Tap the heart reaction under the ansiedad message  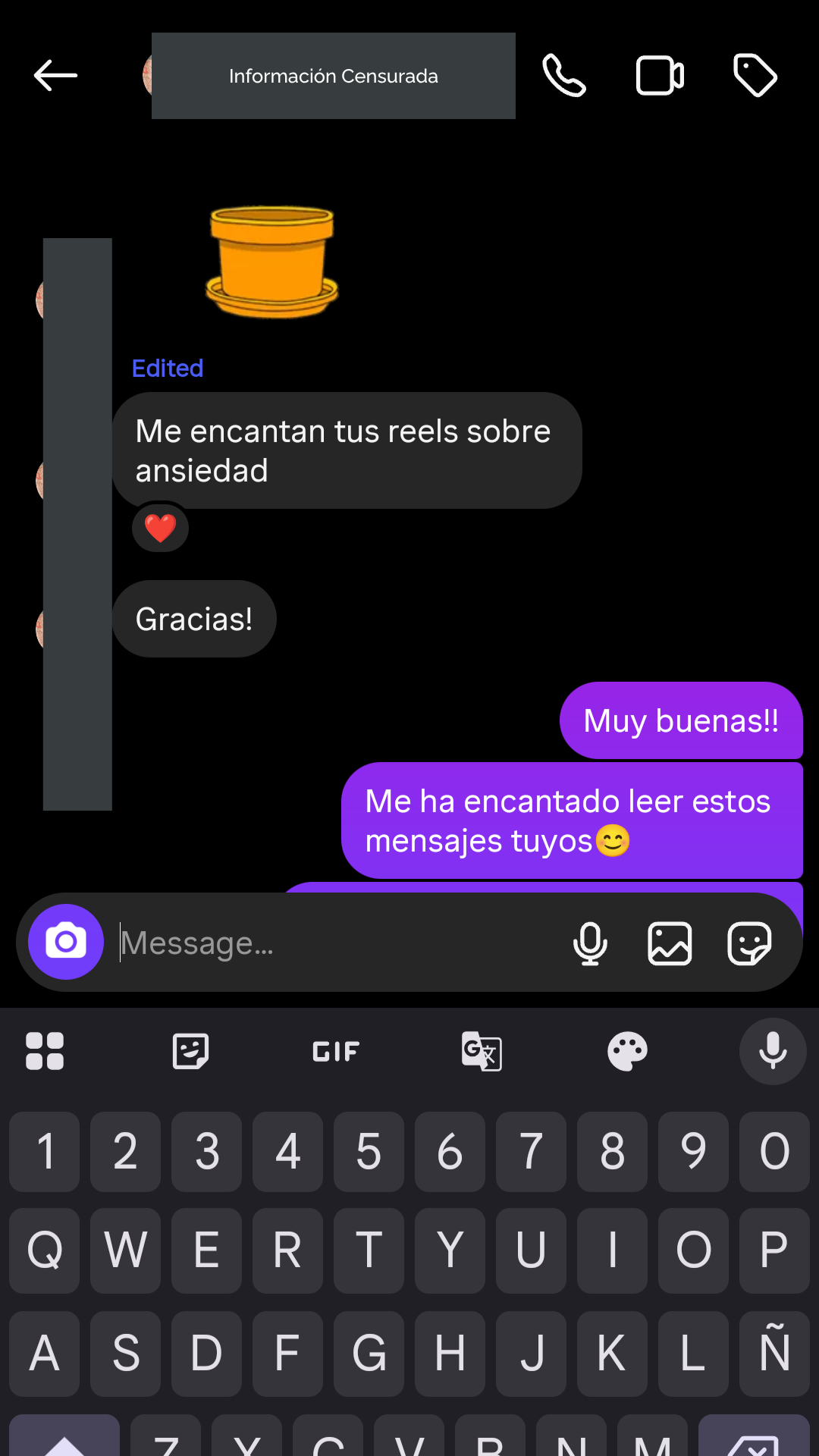pyautogui.click(x=160, y=528)
